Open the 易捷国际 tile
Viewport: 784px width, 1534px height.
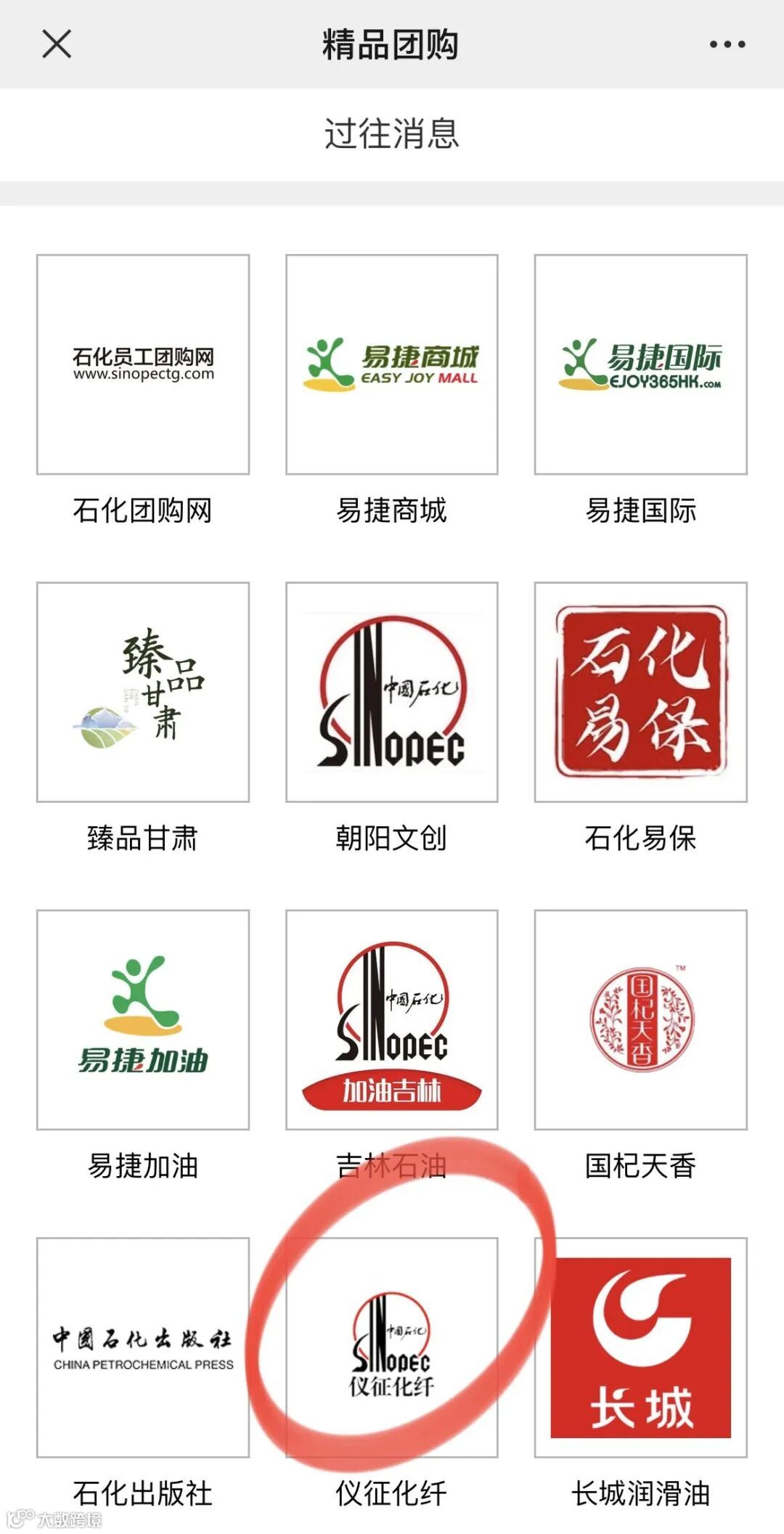tap(641, 364)
